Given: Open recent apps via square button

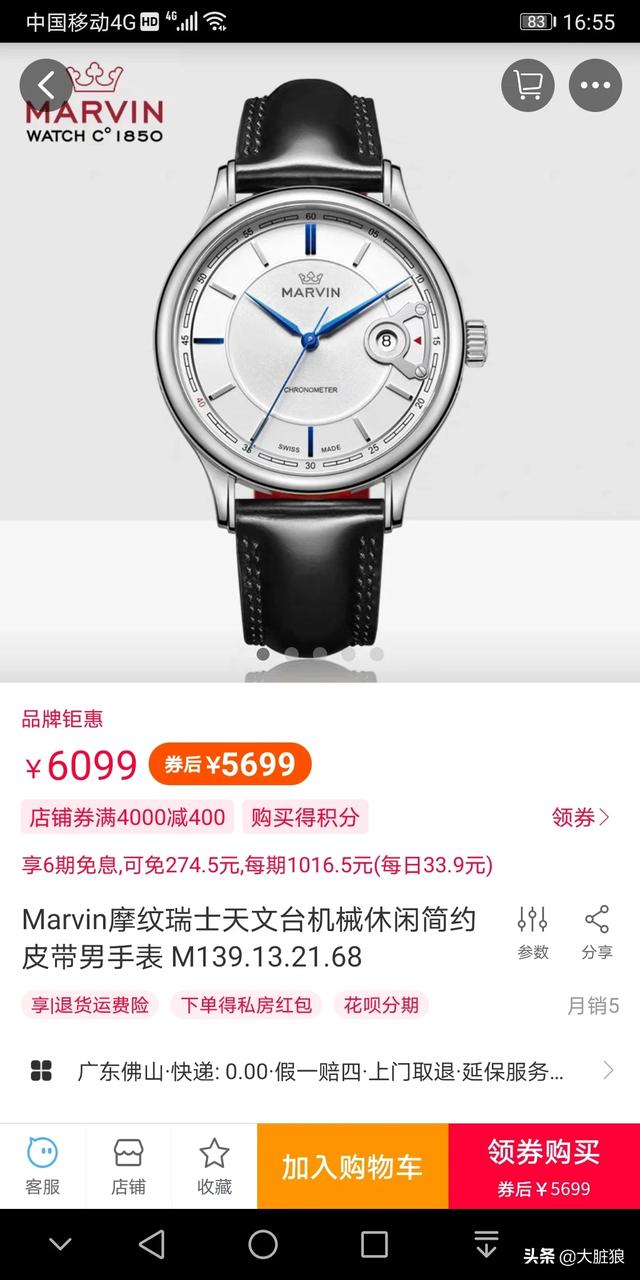Looking at the screenshot, I should coord(374,1244).
